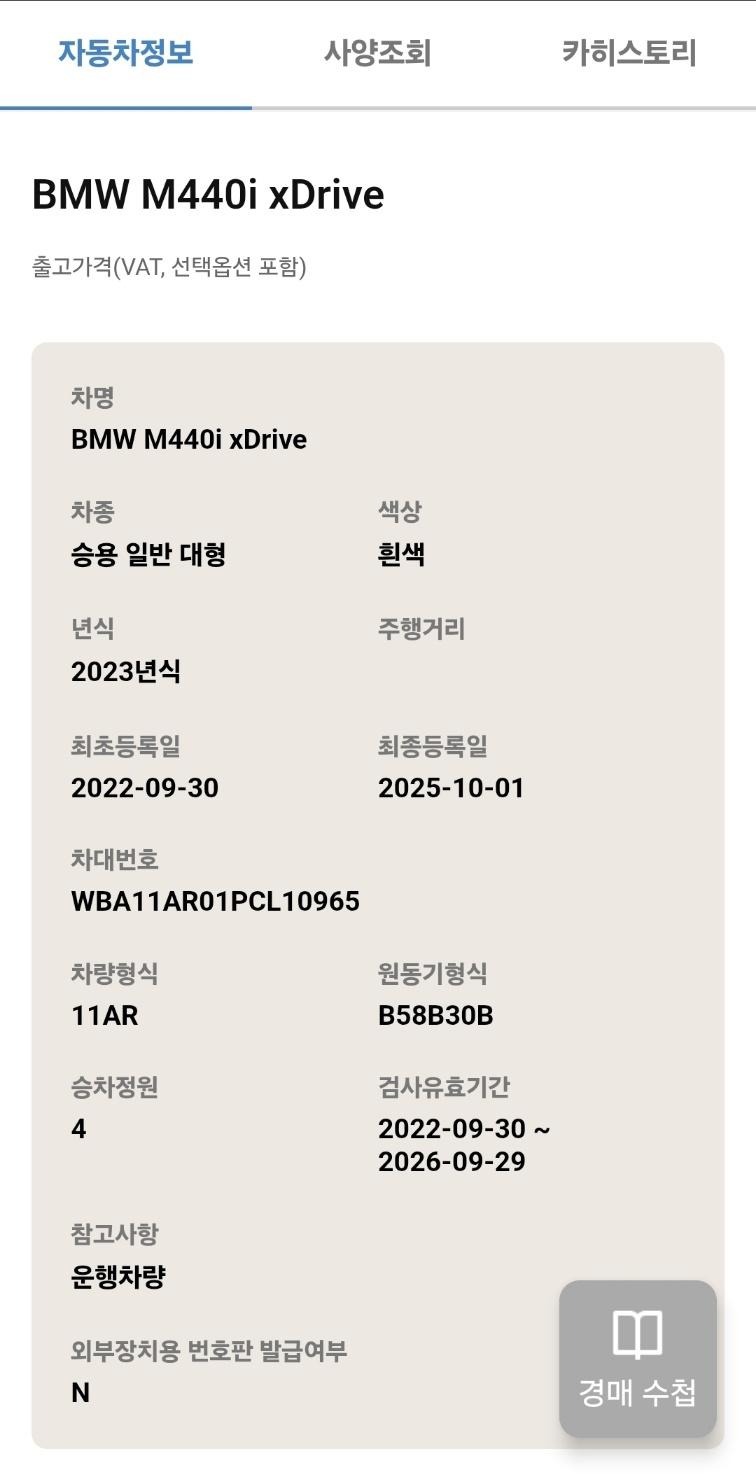Switch to the 사양조회 tab

coord(377,53)
